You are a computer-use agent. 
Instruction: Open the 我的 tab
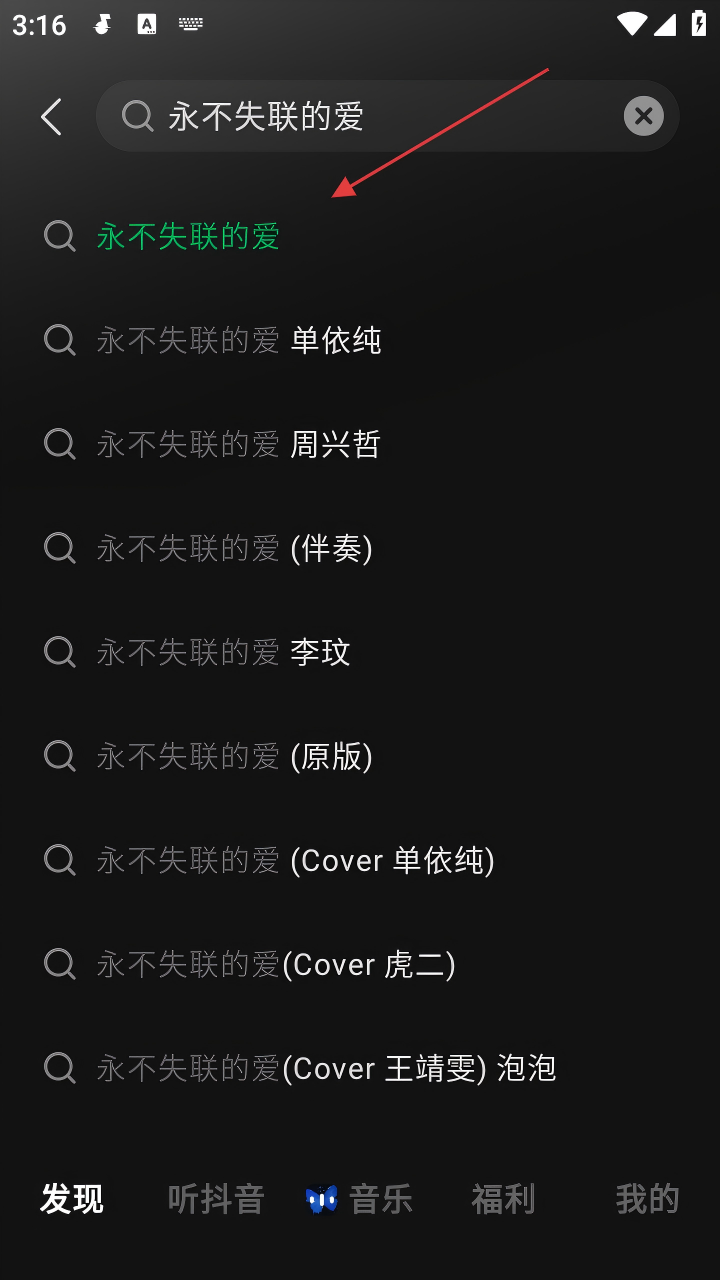647,1198
